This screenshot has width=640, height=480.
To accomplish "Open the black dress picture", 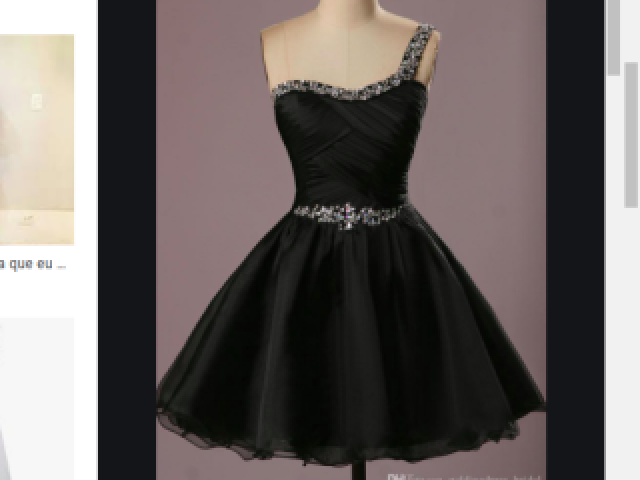I will pos(350,240).
